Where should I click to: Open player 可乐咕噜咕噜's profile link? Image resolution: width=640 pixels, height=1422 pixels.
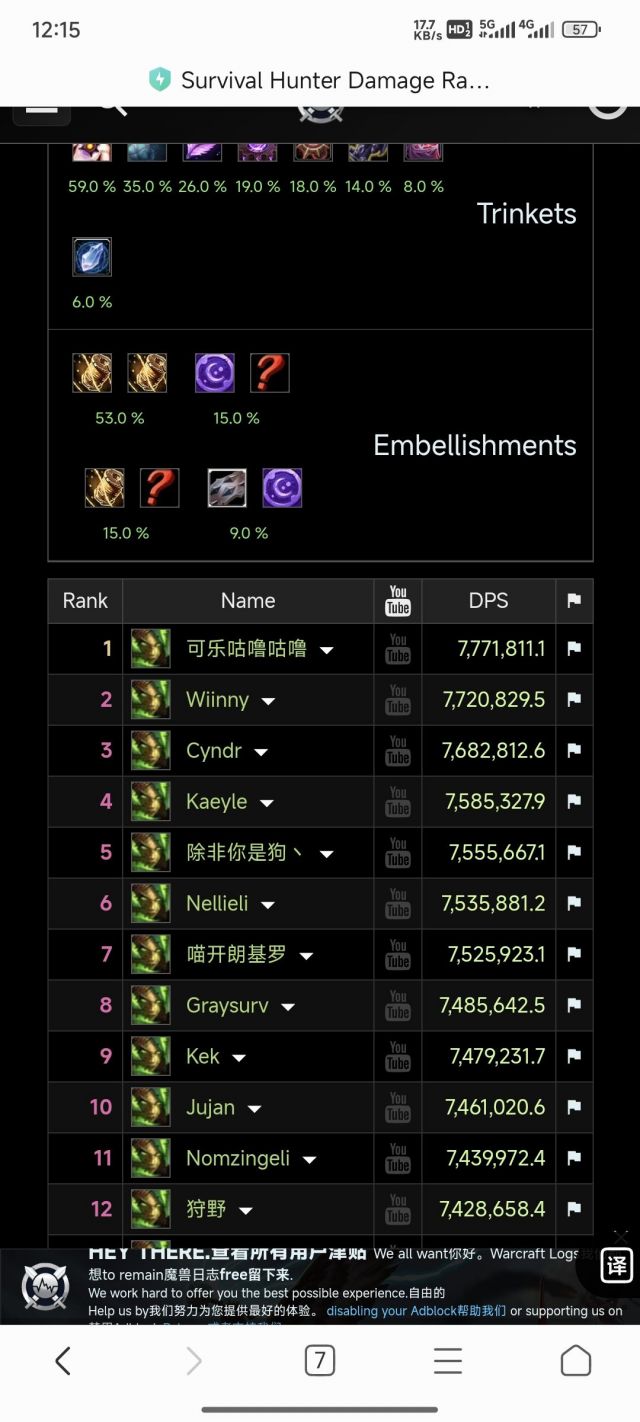click(246, 649)
